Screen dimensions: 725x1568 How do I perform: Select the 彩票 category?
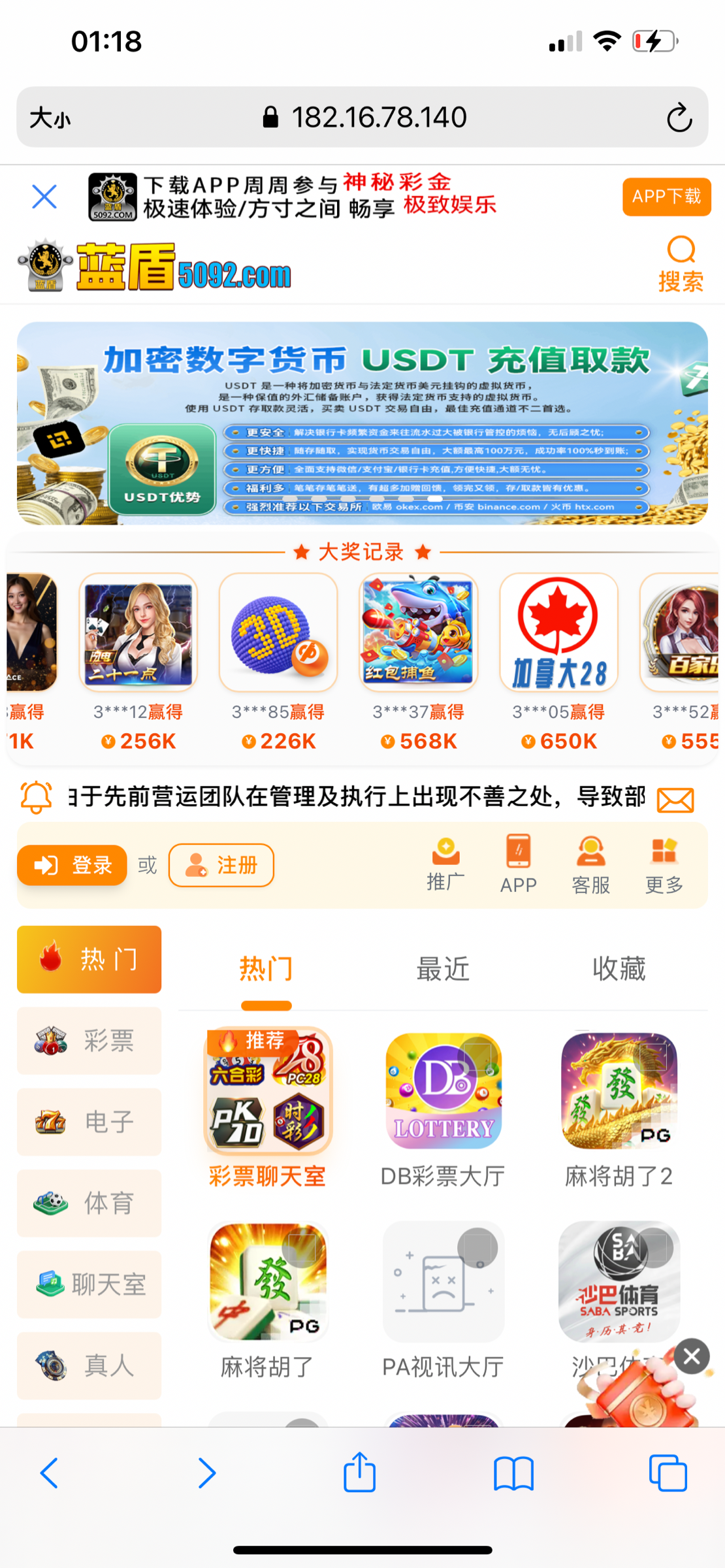click(x=89, y=1040)
